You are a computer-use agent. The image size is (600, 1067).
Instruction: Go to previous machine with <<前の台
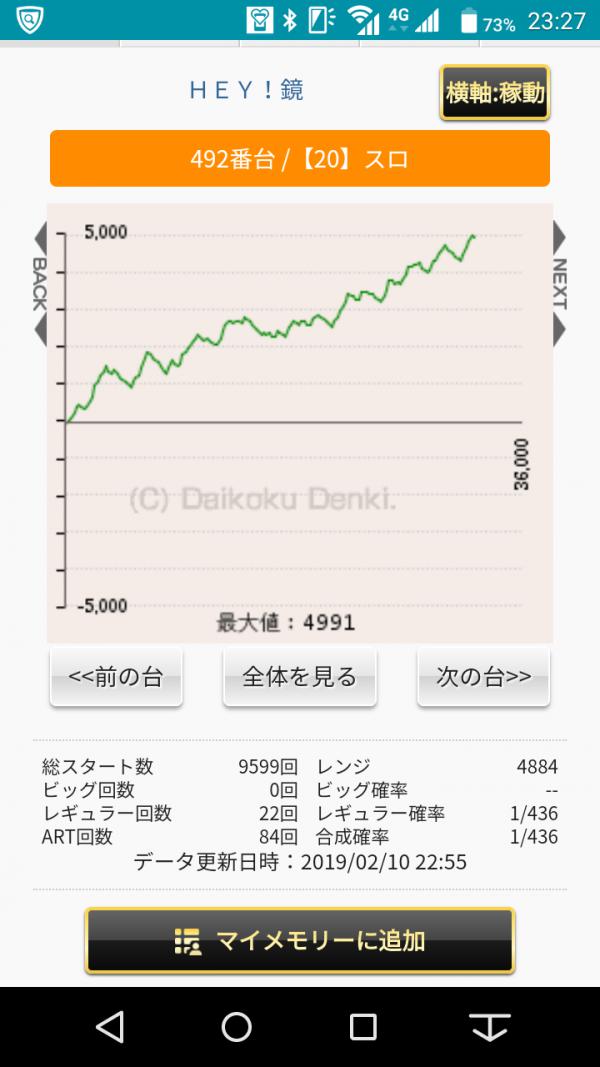click(x=116, y=677)
